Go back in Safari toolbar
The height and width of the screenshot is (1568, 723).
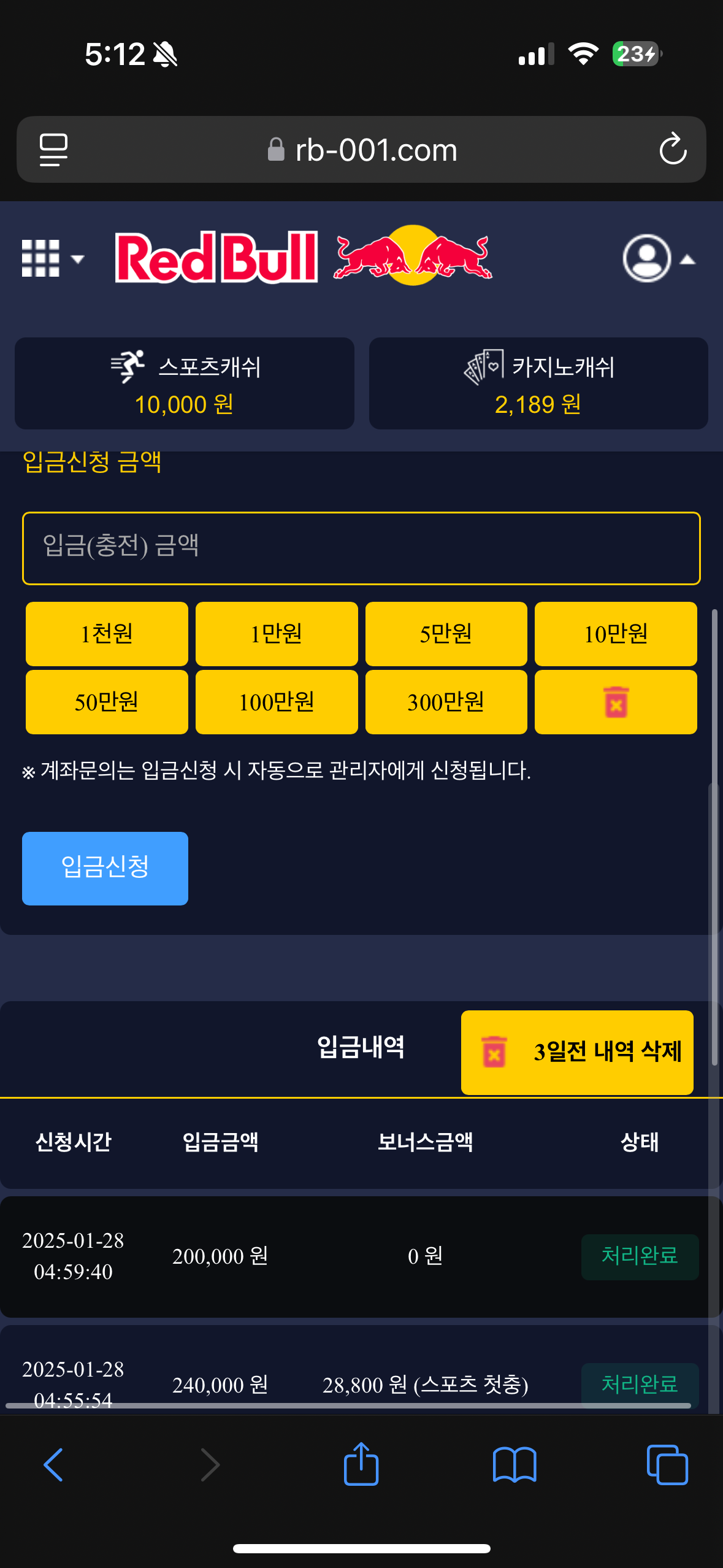click(x=53, y=1465)
